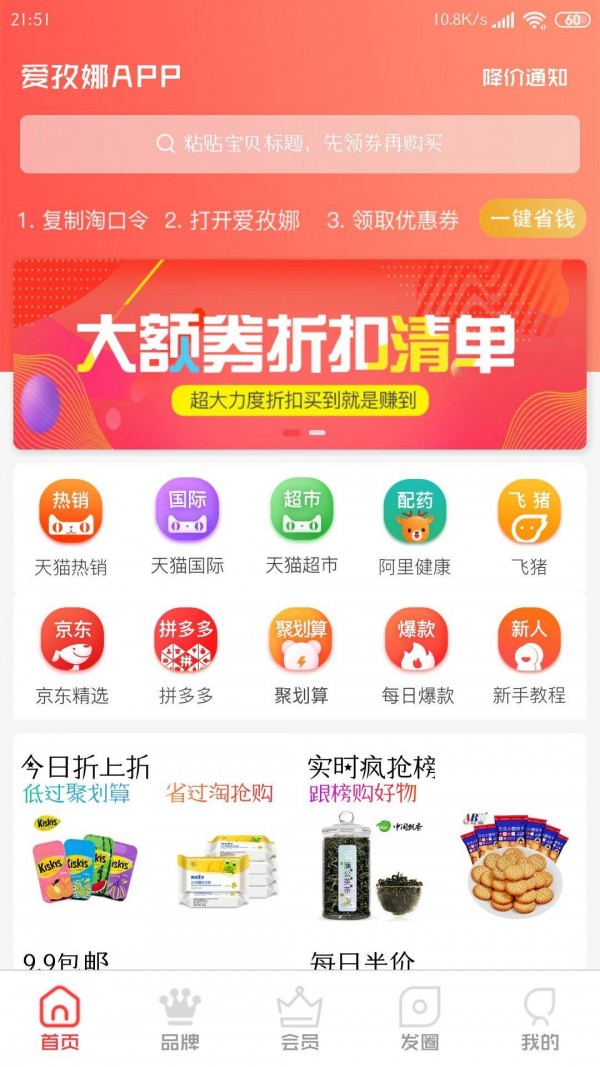Image resolution: width=600 pixels, height=1067 pixels.
Task: Go to the 我的 tab
Action: tap(540, 1019)
